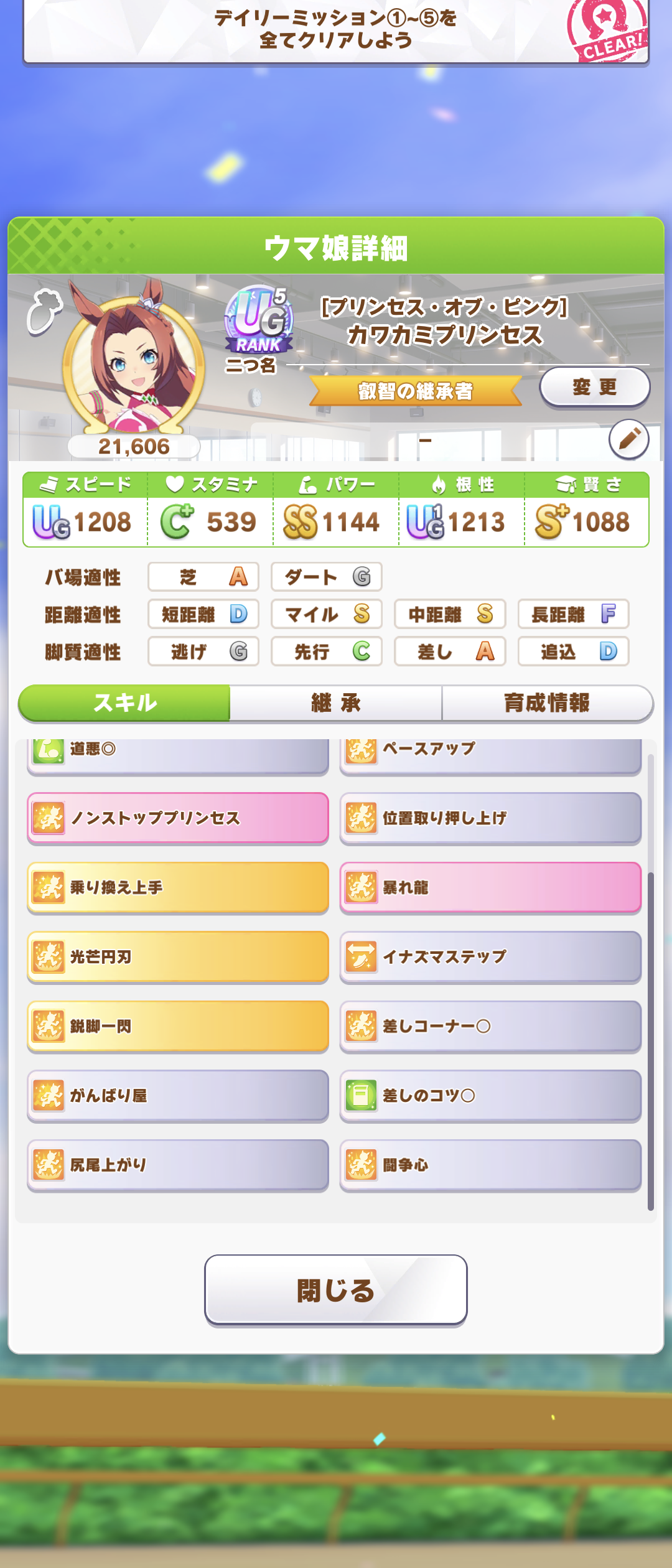Switch to the 育成情報 tab
Image resolution: width=672 pixels, height=1568 pixels.
point(547,703)
